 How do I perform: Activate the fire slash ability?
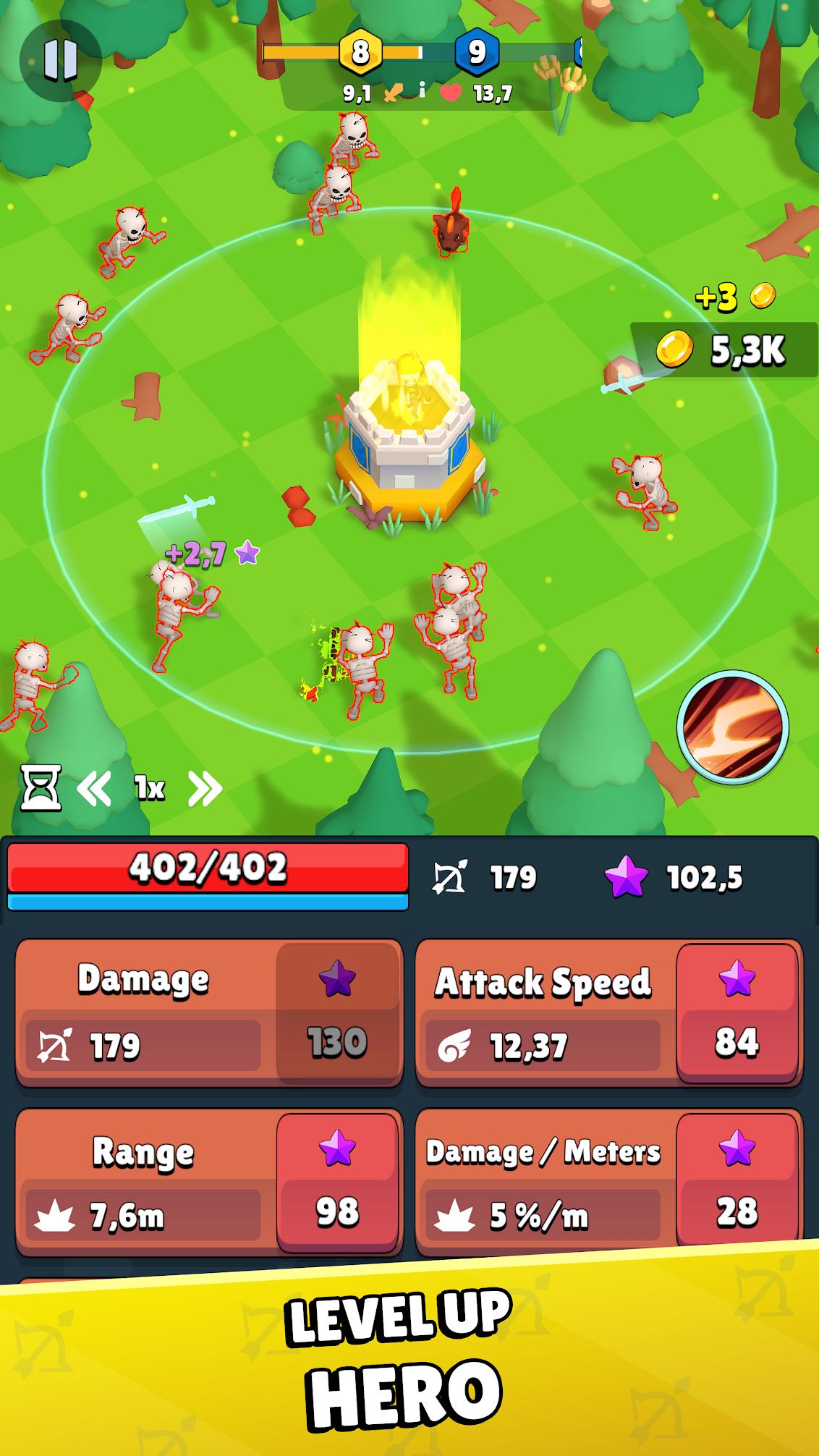(x=733, y=726)
